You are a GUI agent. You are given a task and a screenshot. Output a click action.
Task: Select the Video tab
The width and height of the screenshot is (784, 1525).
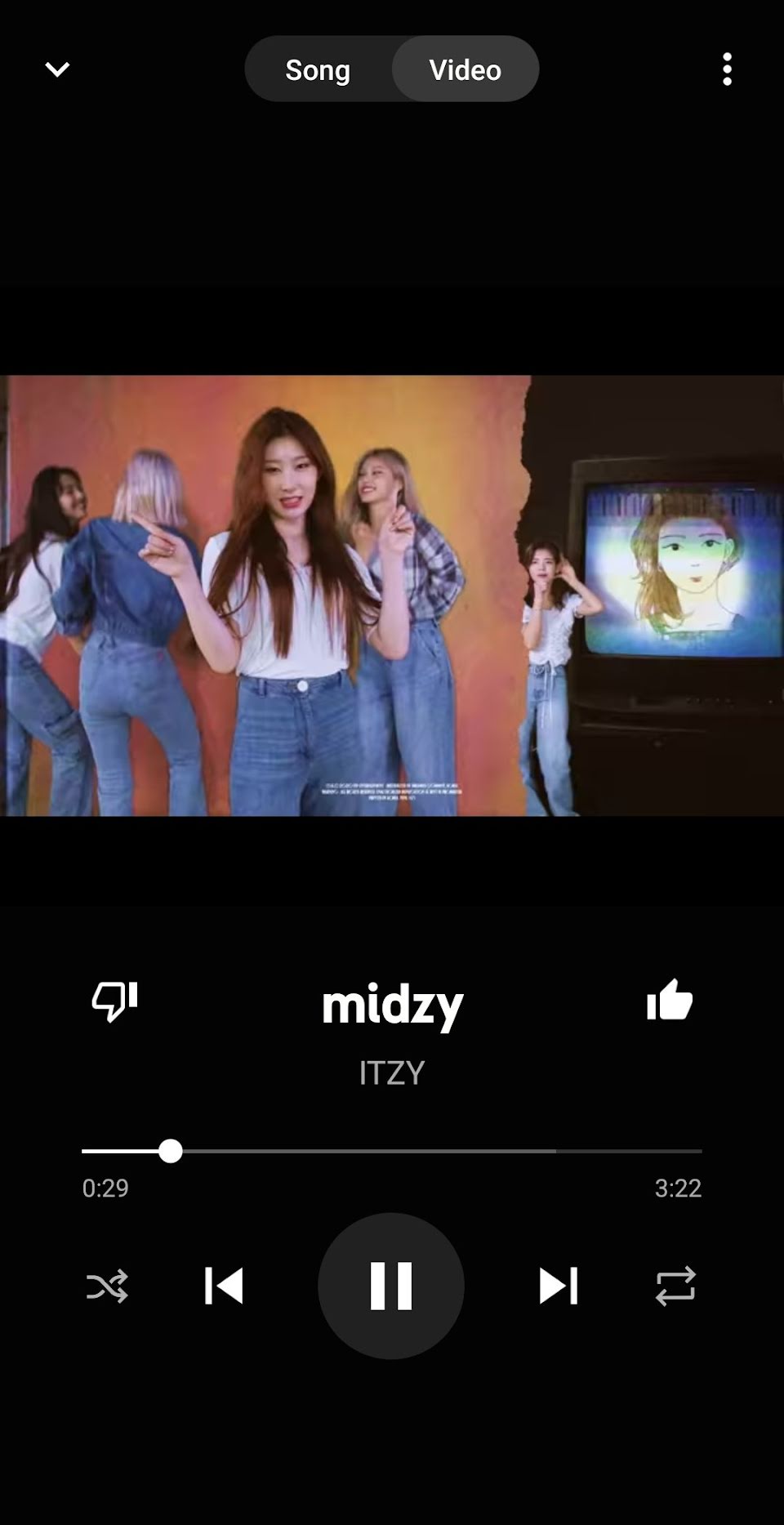[x=465, y=69]
